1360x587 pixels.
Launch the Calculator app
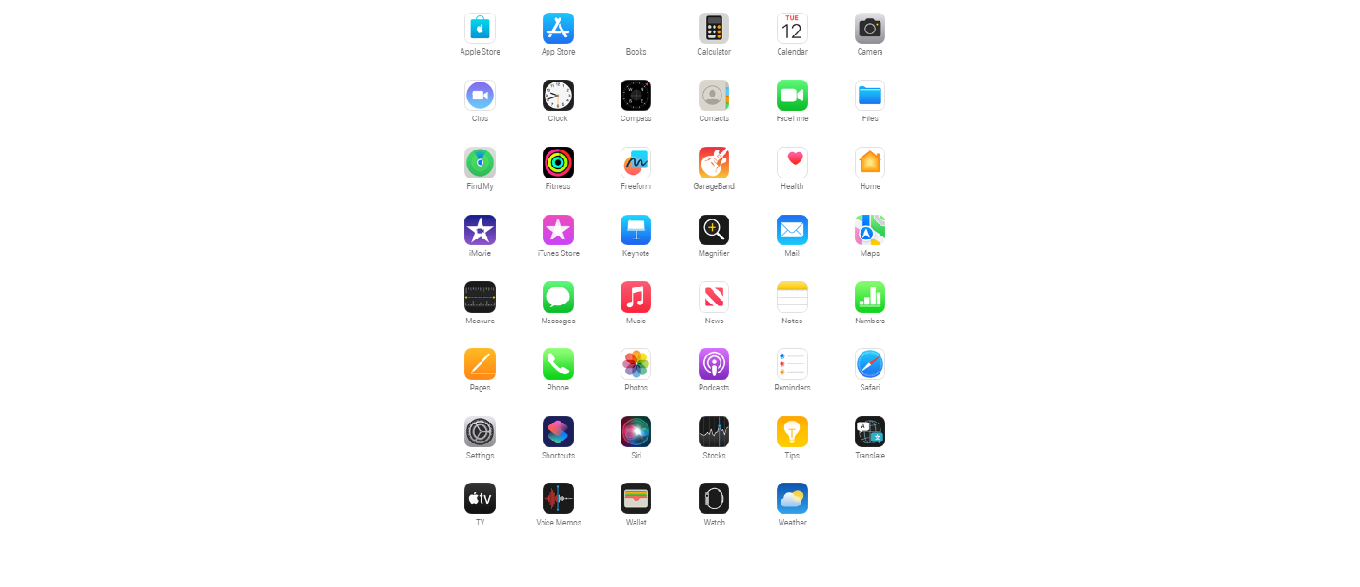point(714,28)
